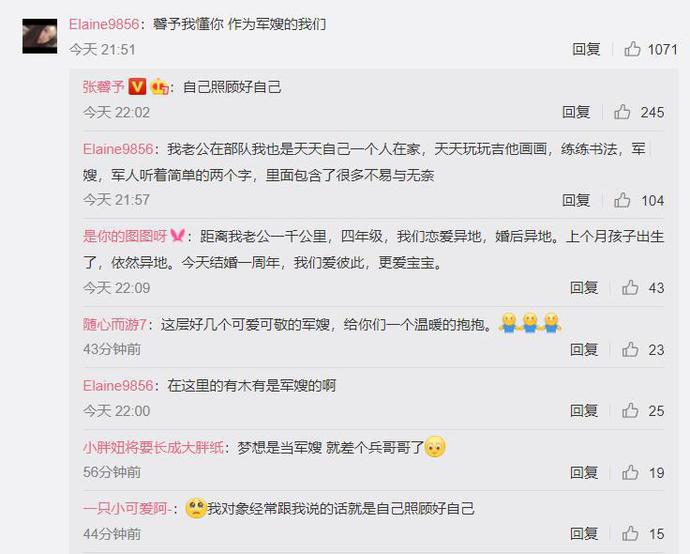Like 张馨予's comment with 245 likes
Image resolution: width=690 pixels, height=554 pixels.
point(623,112)
